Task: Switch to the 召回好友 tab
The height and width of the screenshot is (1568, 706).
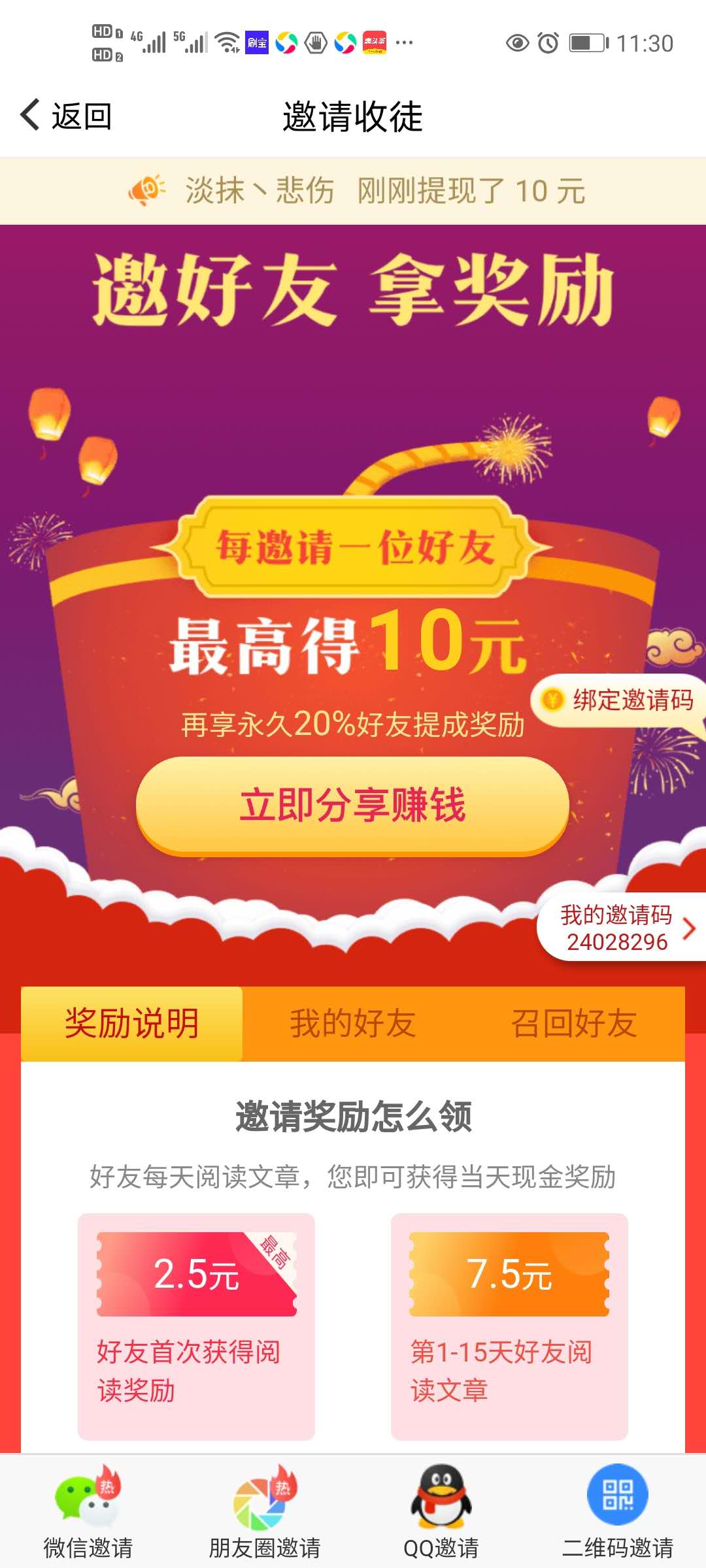Action: click(x=573, y=1023)
